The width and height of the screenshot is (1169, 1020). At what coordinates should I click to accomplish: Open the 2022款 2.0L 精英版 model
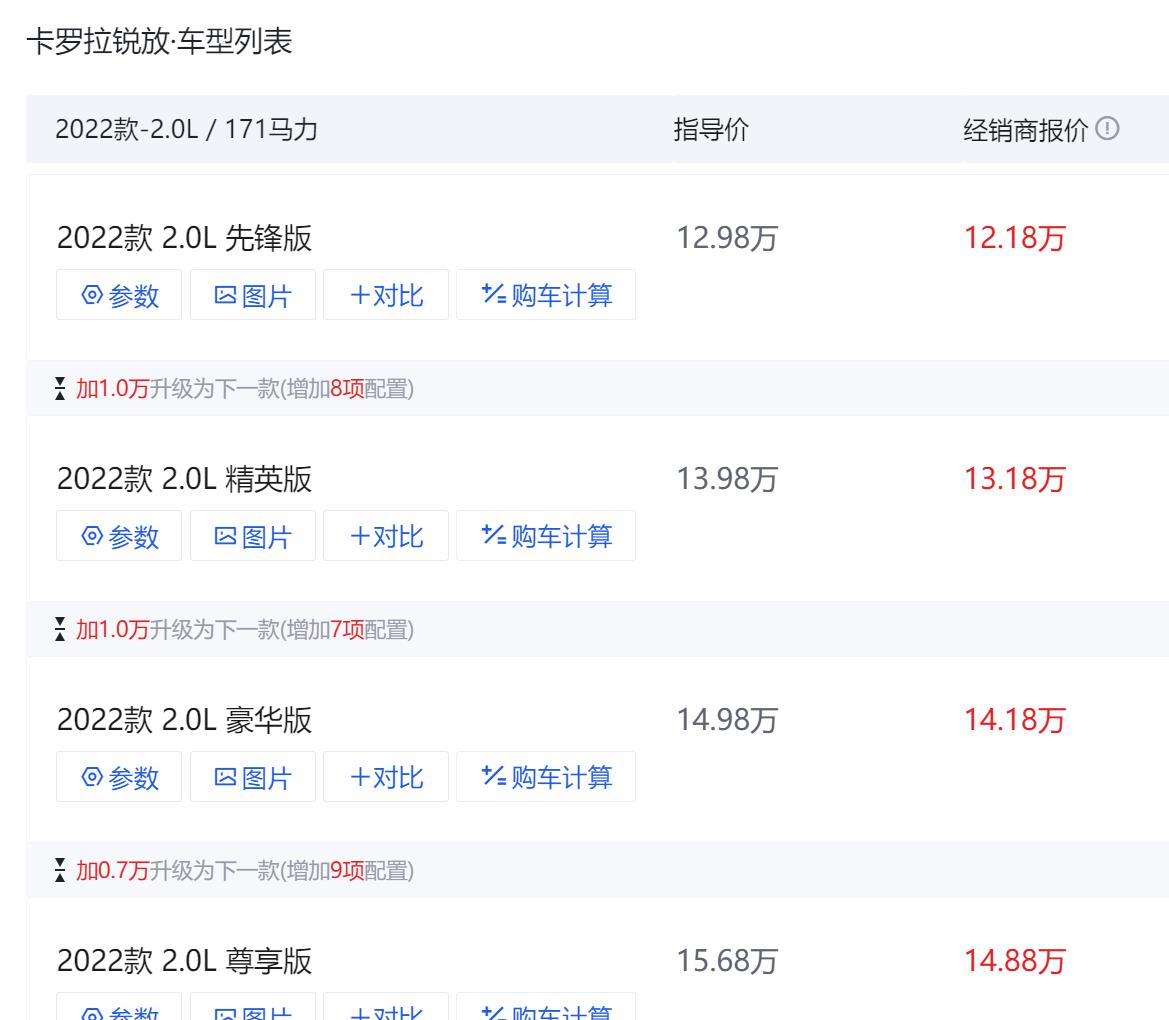[x=185, y=480]
